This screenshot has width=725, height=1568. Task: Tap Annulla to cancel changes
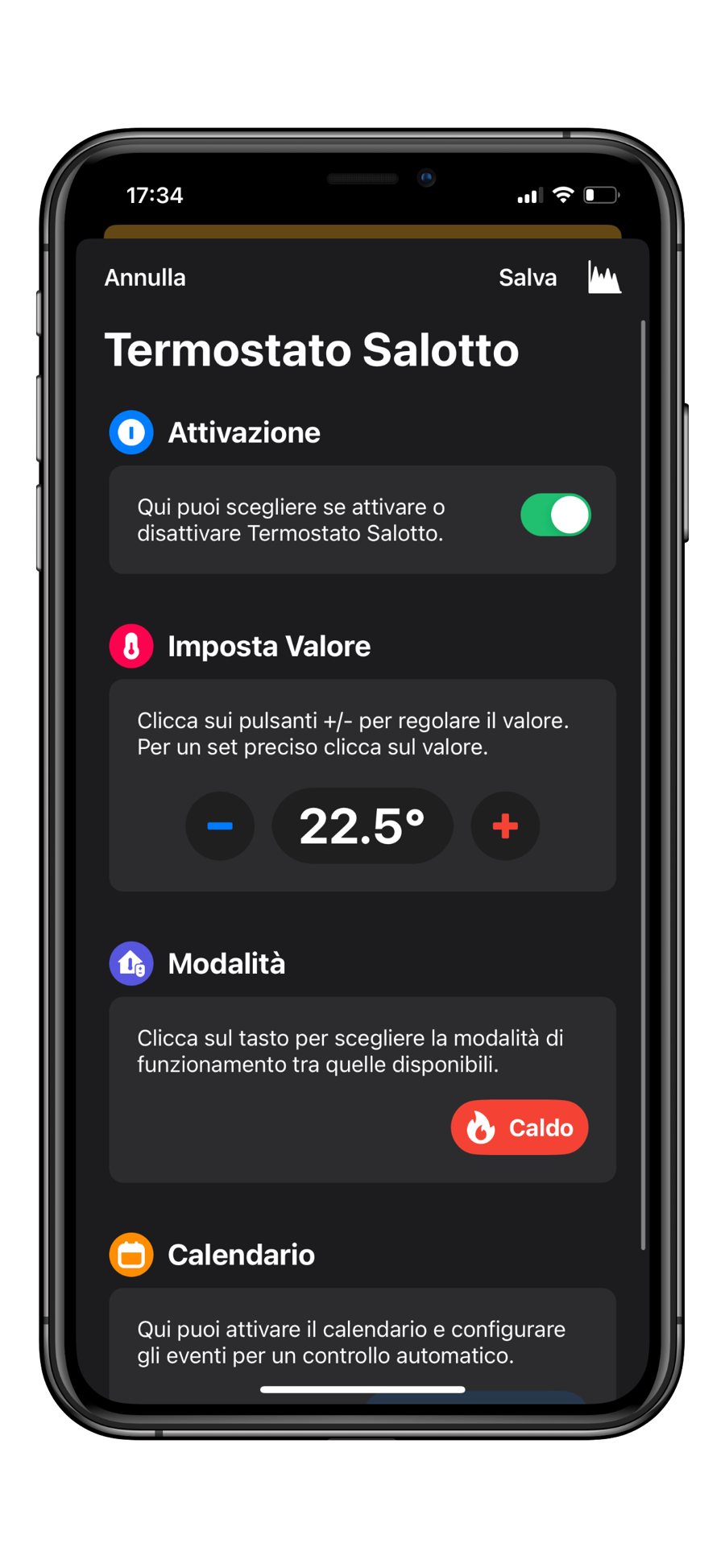(x=145, y=278)
